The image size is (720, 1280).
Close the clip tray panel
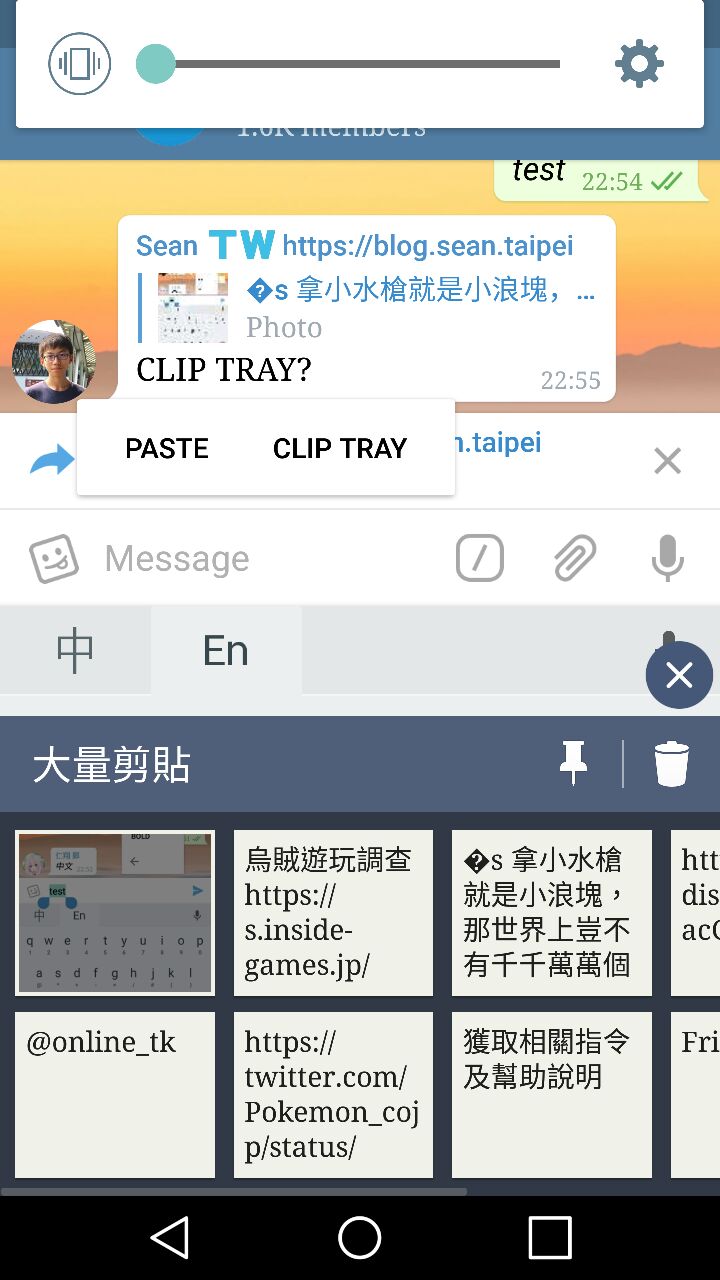[x=679, y=676]
